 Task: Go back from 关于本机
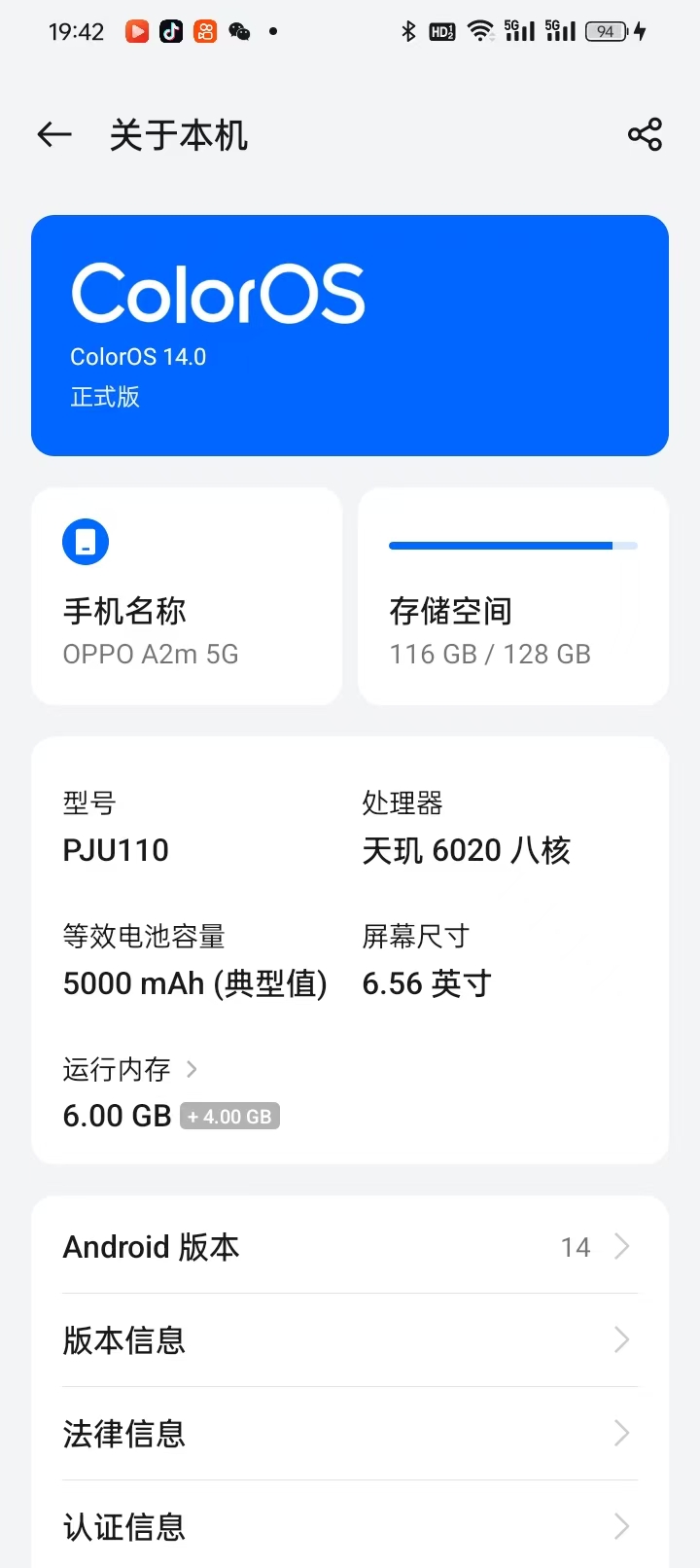coord(54,134)
